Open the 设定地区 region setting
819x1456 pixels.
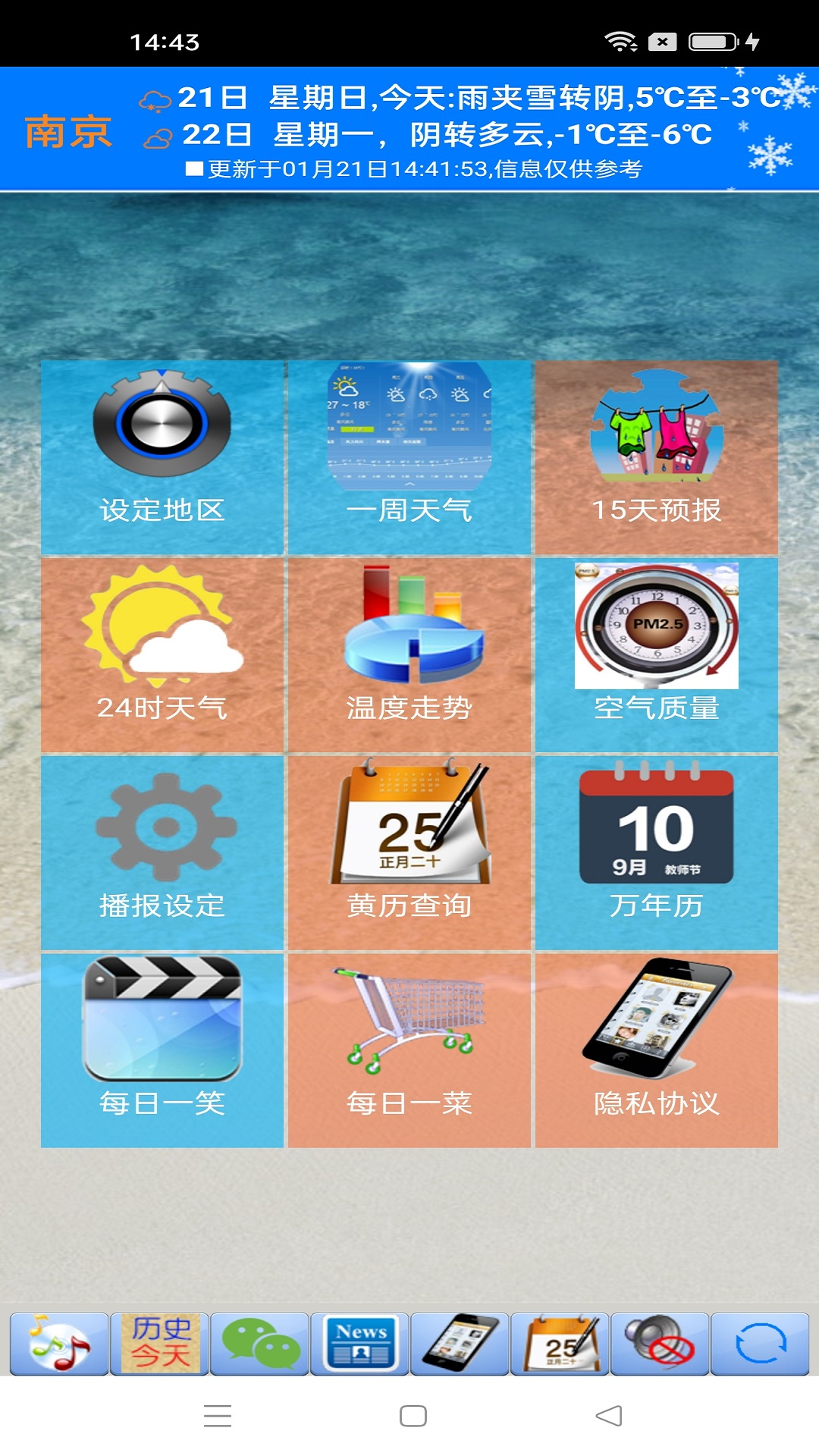[162, 455]
